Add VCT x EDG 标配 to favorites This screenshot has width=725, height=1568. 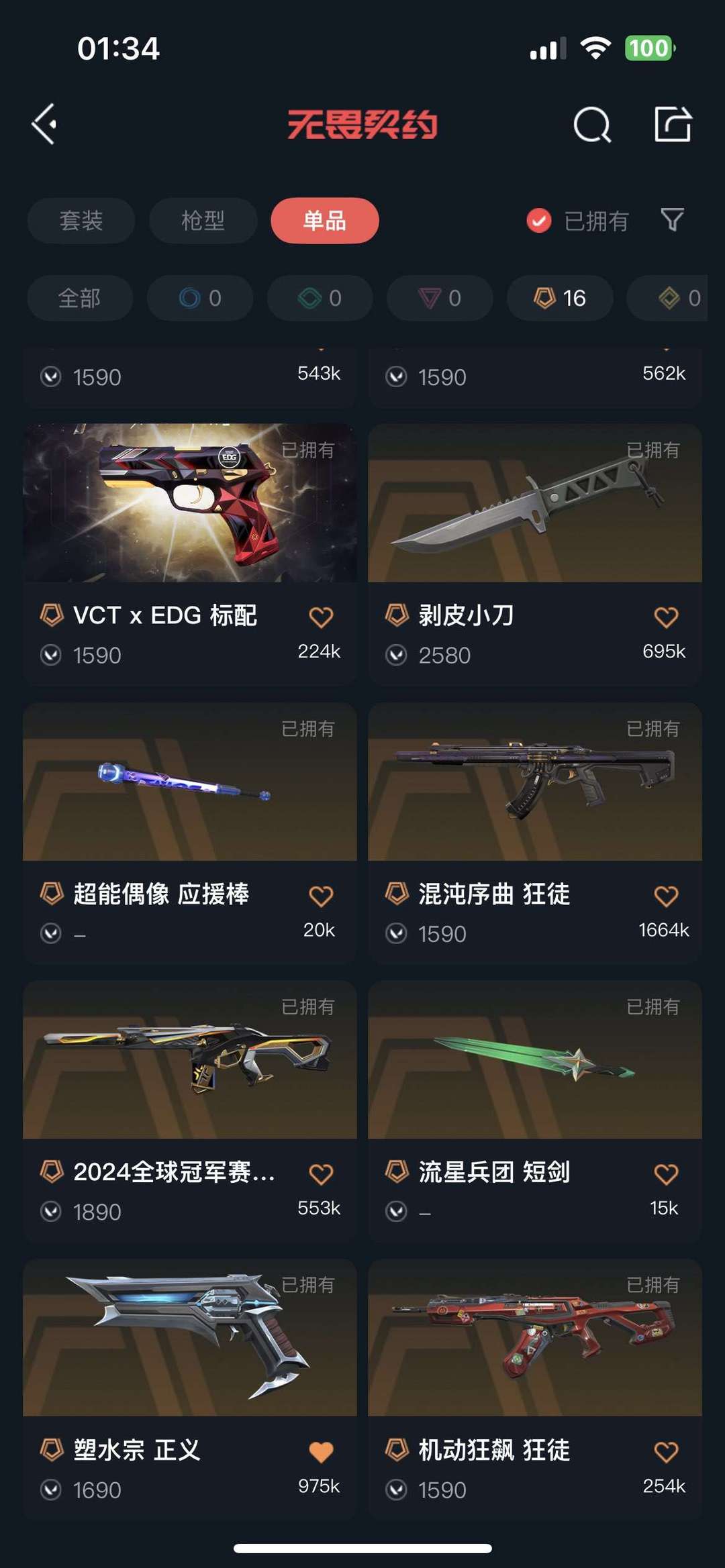321,617
